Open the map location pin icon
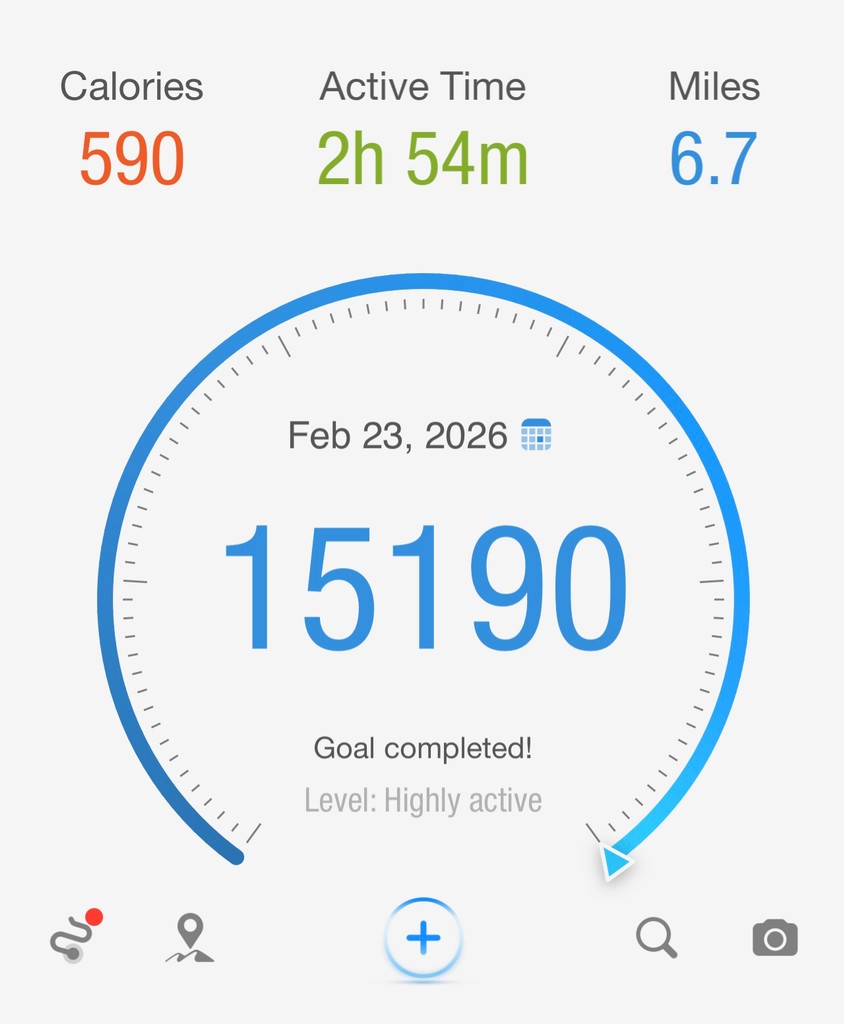 189,938
